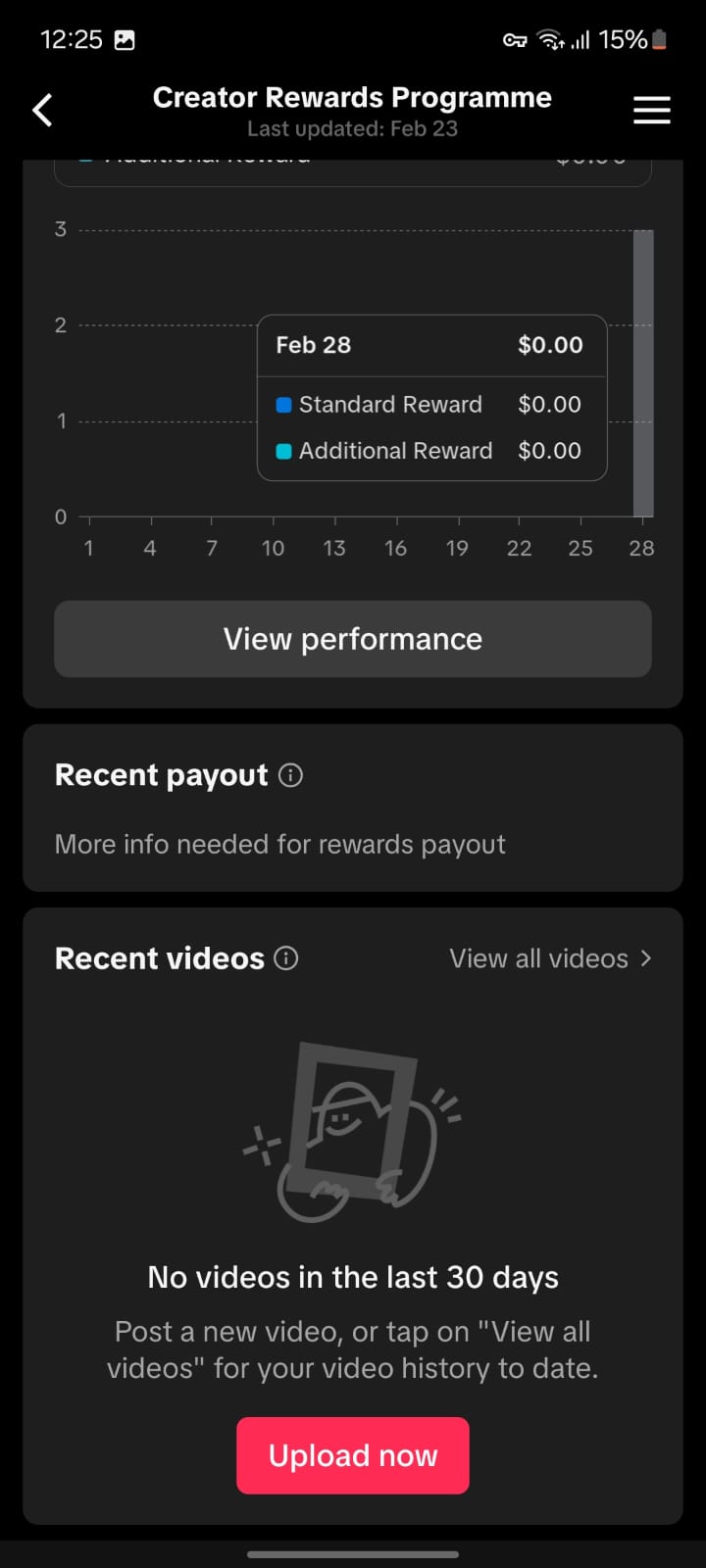
Task: Tap the View performance button
Action: point(353,639)
